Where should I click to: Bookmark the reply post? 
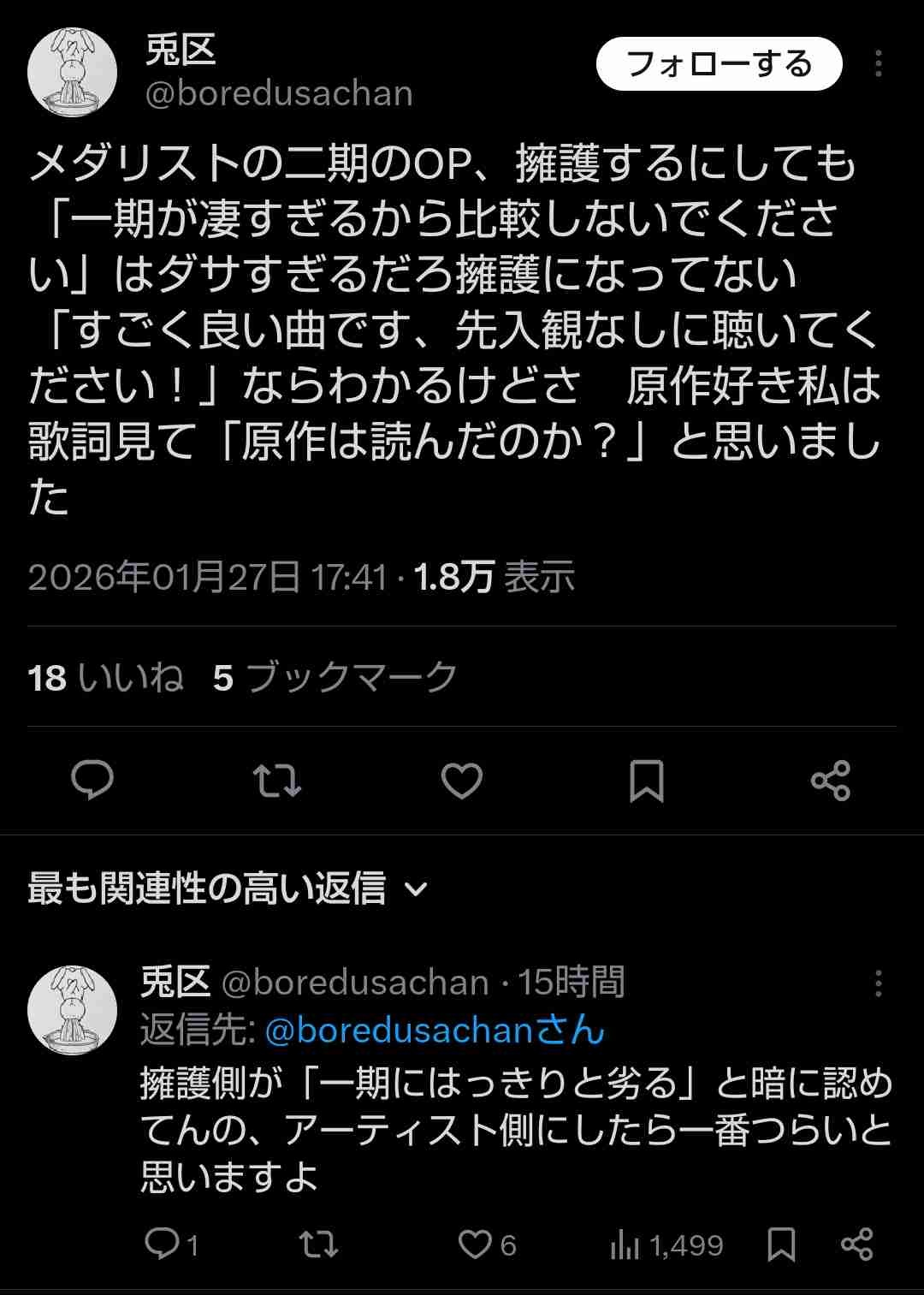[780, 1244]
